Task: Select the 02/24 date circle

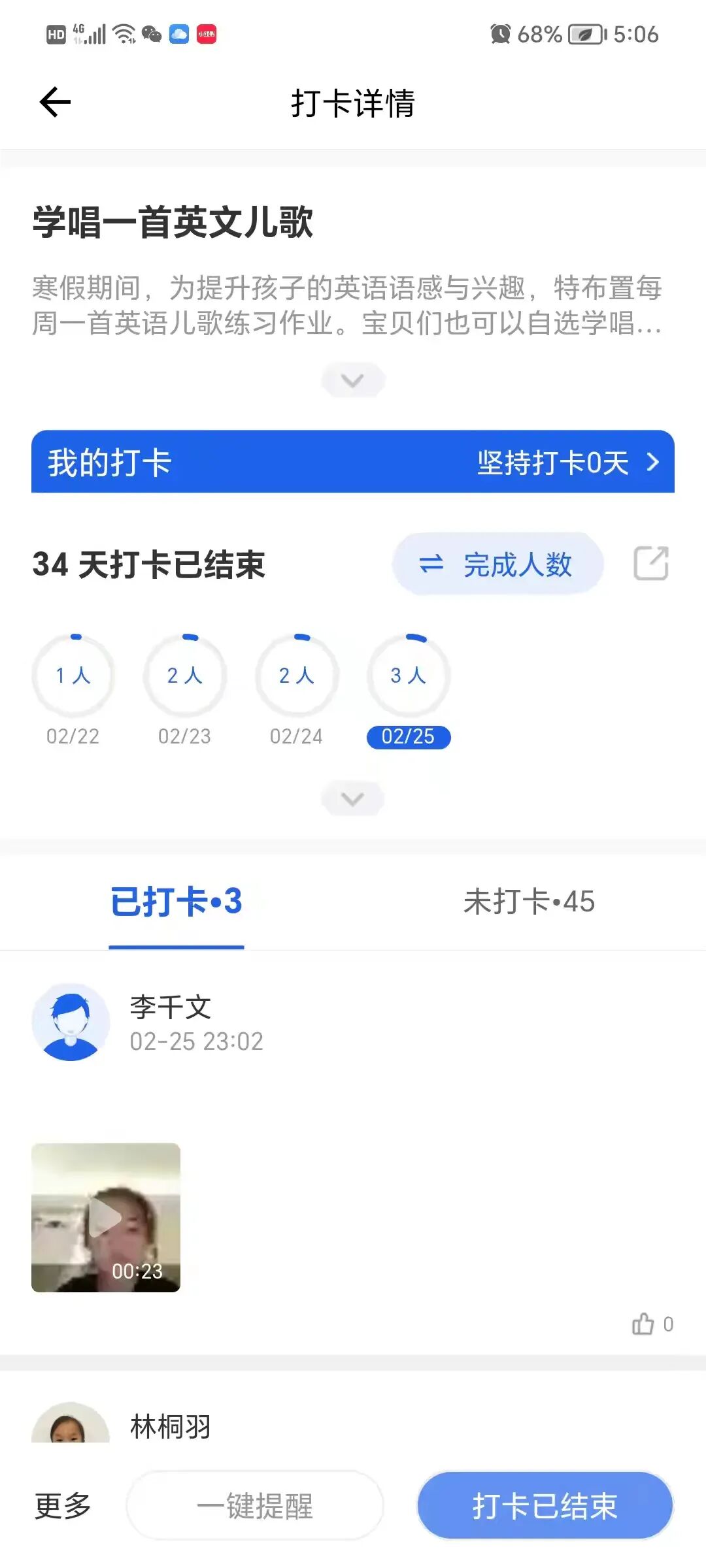Action: (x=297, y=676)
